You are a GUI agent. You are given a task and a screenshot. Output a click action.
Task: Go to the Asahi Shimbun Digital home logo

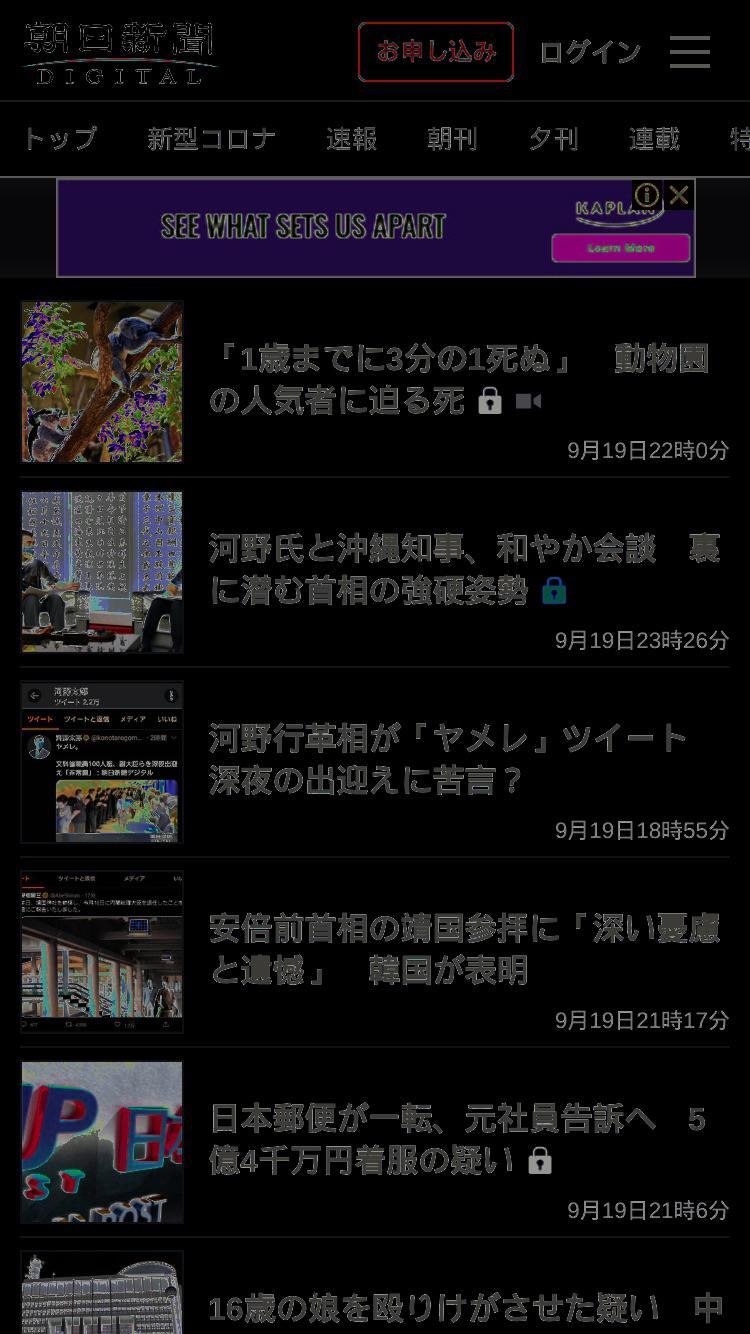click(119, 53)
